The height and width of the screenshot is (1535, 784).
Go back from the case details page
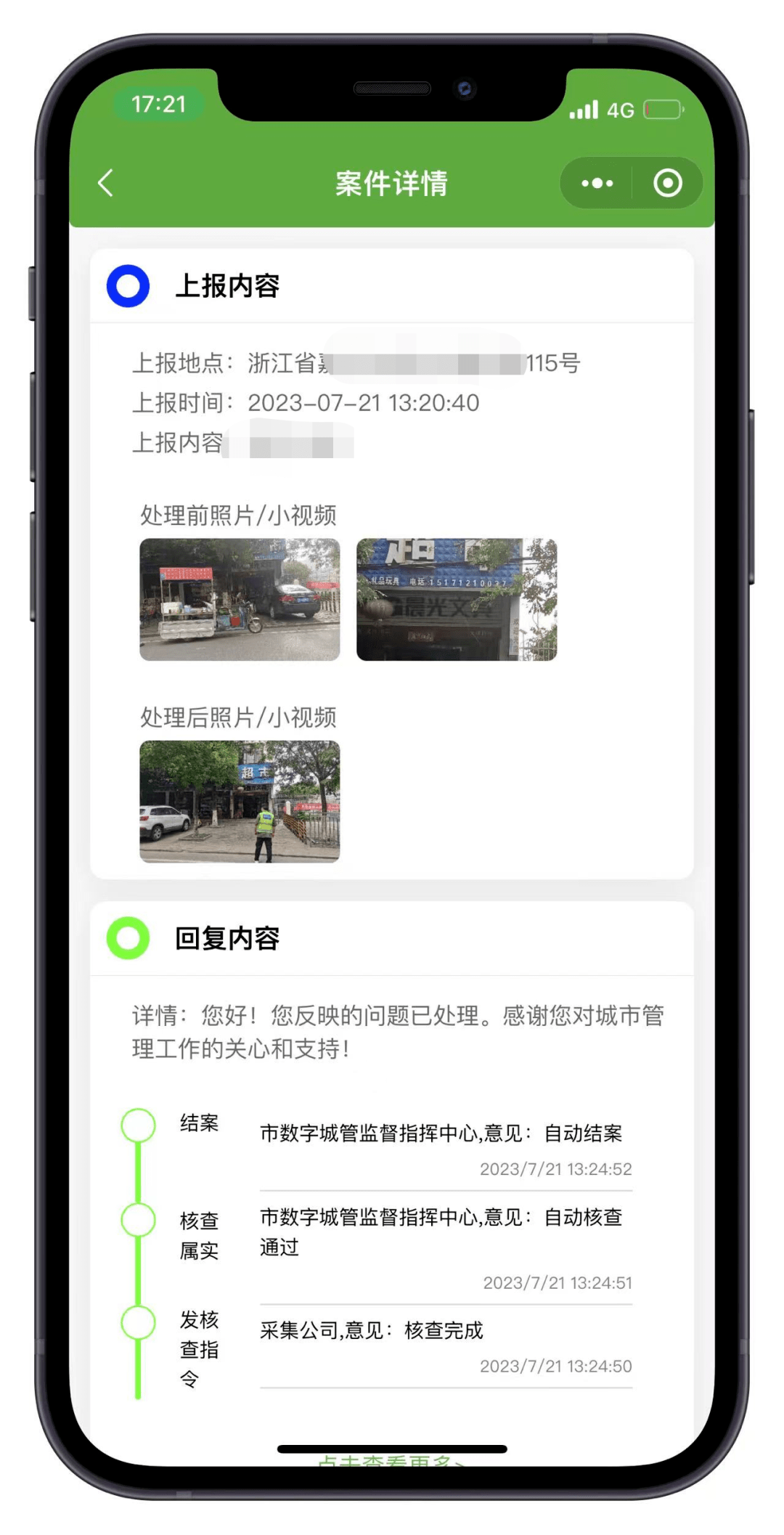(x=106, y=183)
